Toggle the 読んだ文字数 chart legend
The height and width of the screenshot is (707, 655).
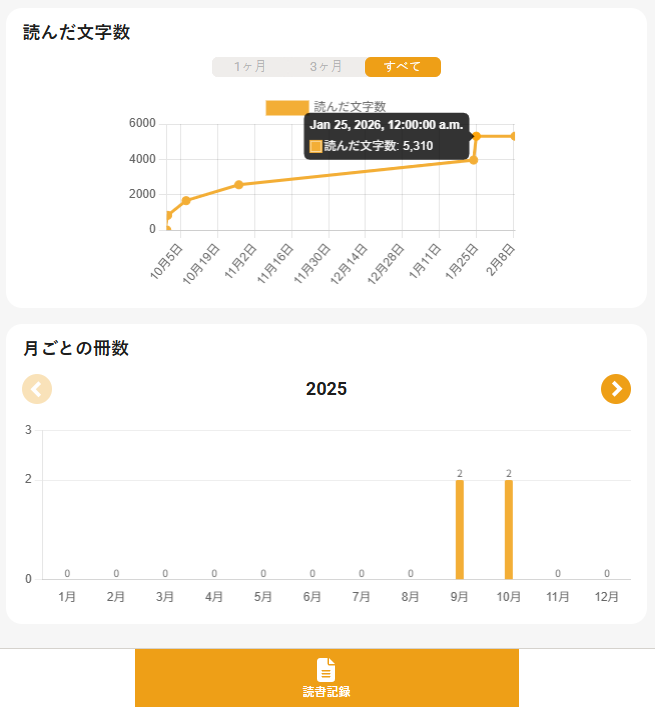tap(326, 107)
